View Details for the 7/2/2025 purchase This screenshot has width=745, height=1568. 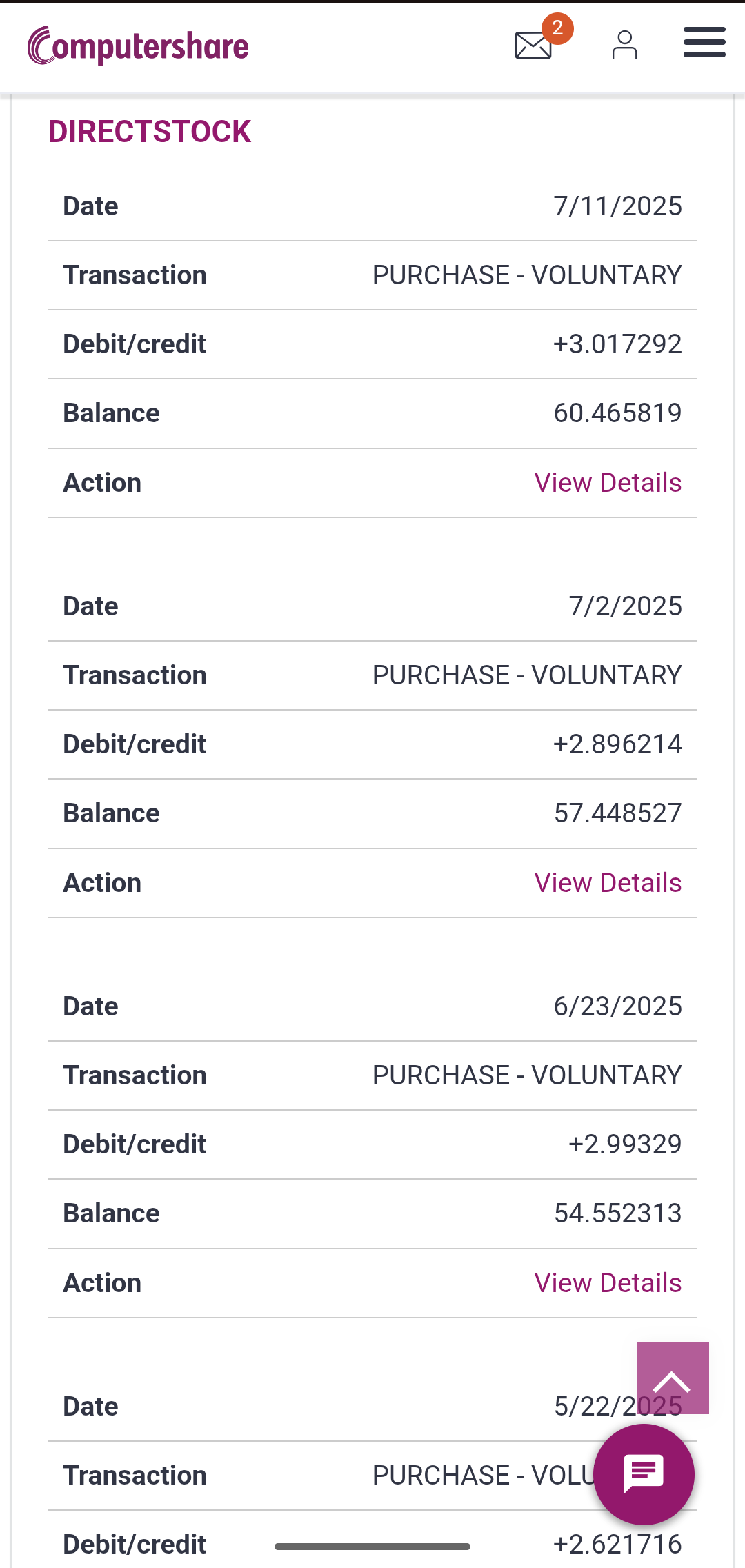(608, 883)
